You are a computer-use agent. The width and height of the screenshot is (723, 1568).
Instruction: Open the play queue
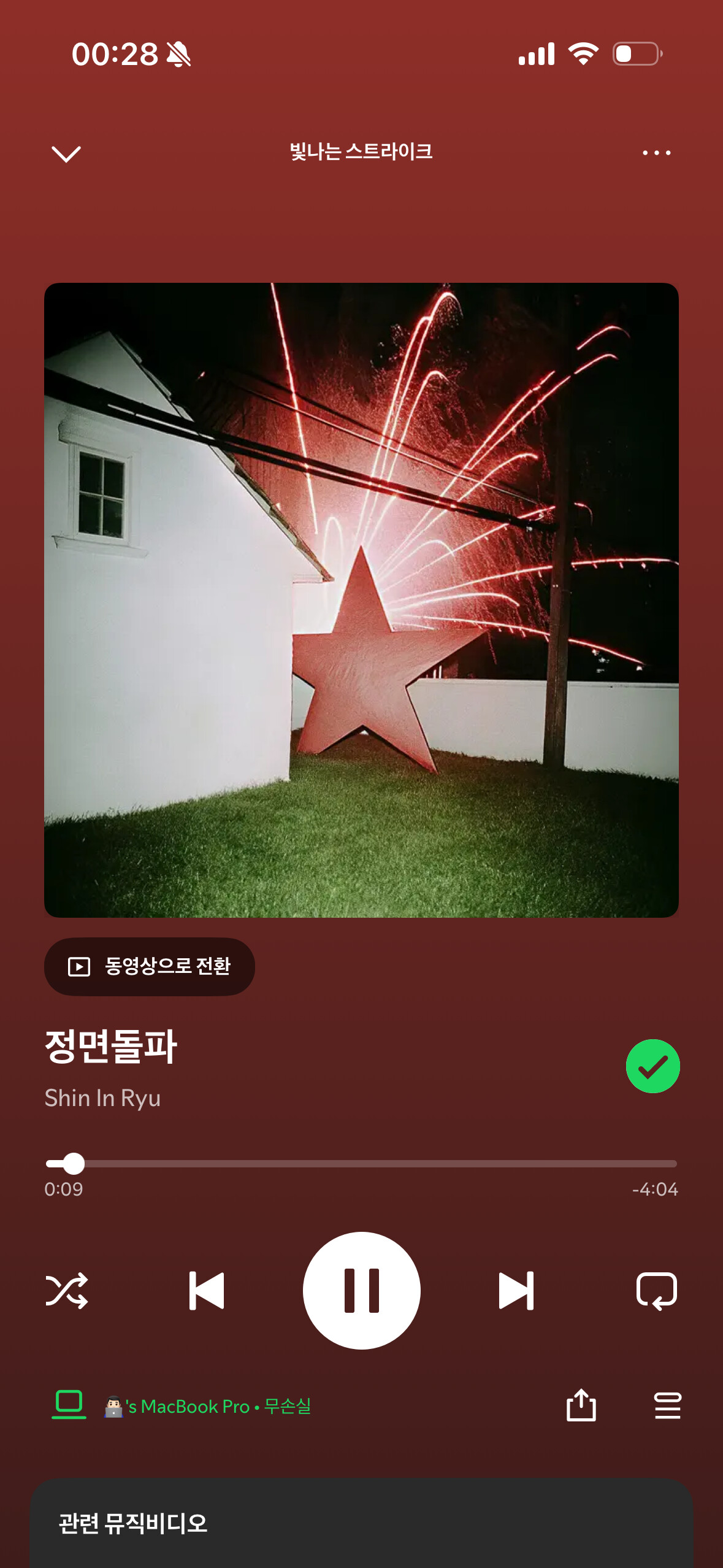(x=667, y=1405)
